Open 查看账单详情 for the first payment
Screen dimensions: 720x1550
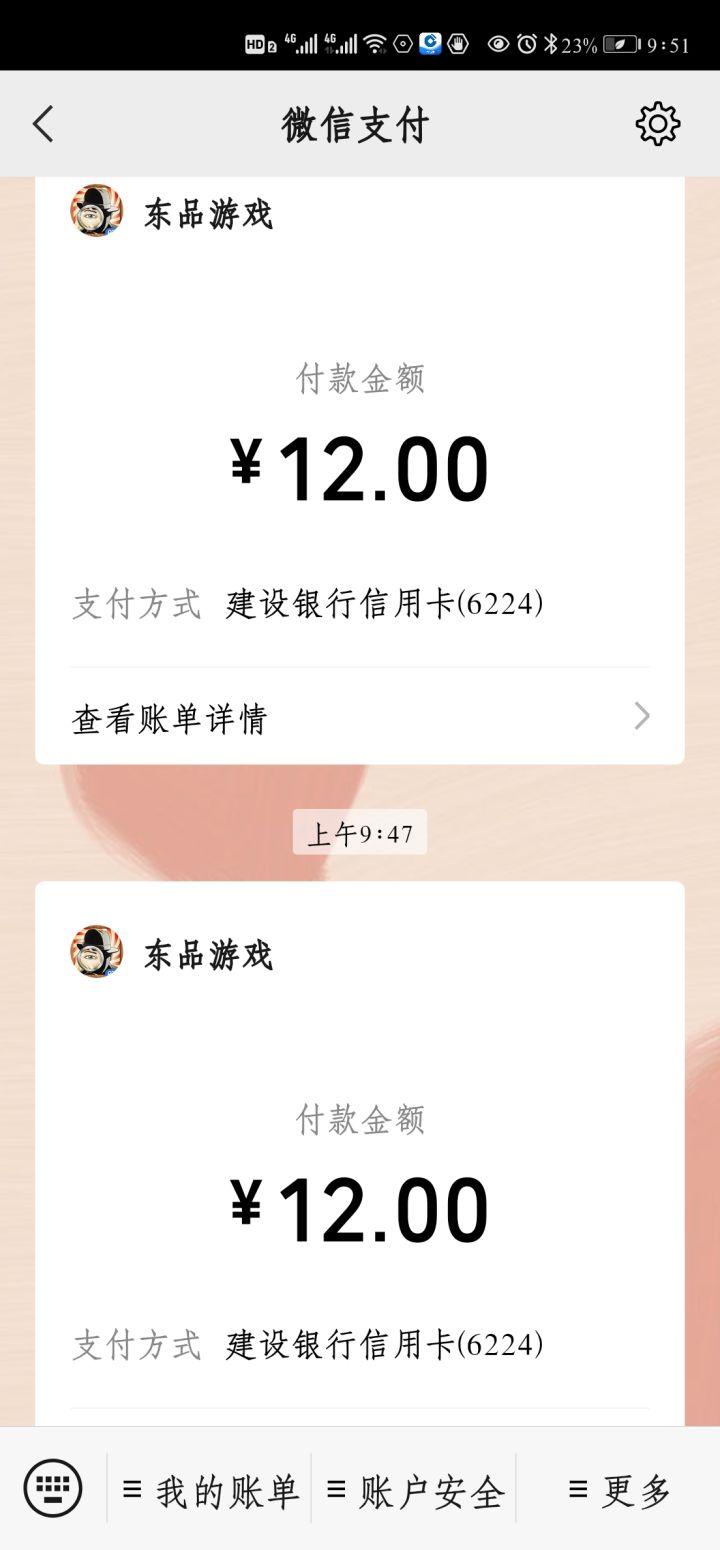coord(360,717)
